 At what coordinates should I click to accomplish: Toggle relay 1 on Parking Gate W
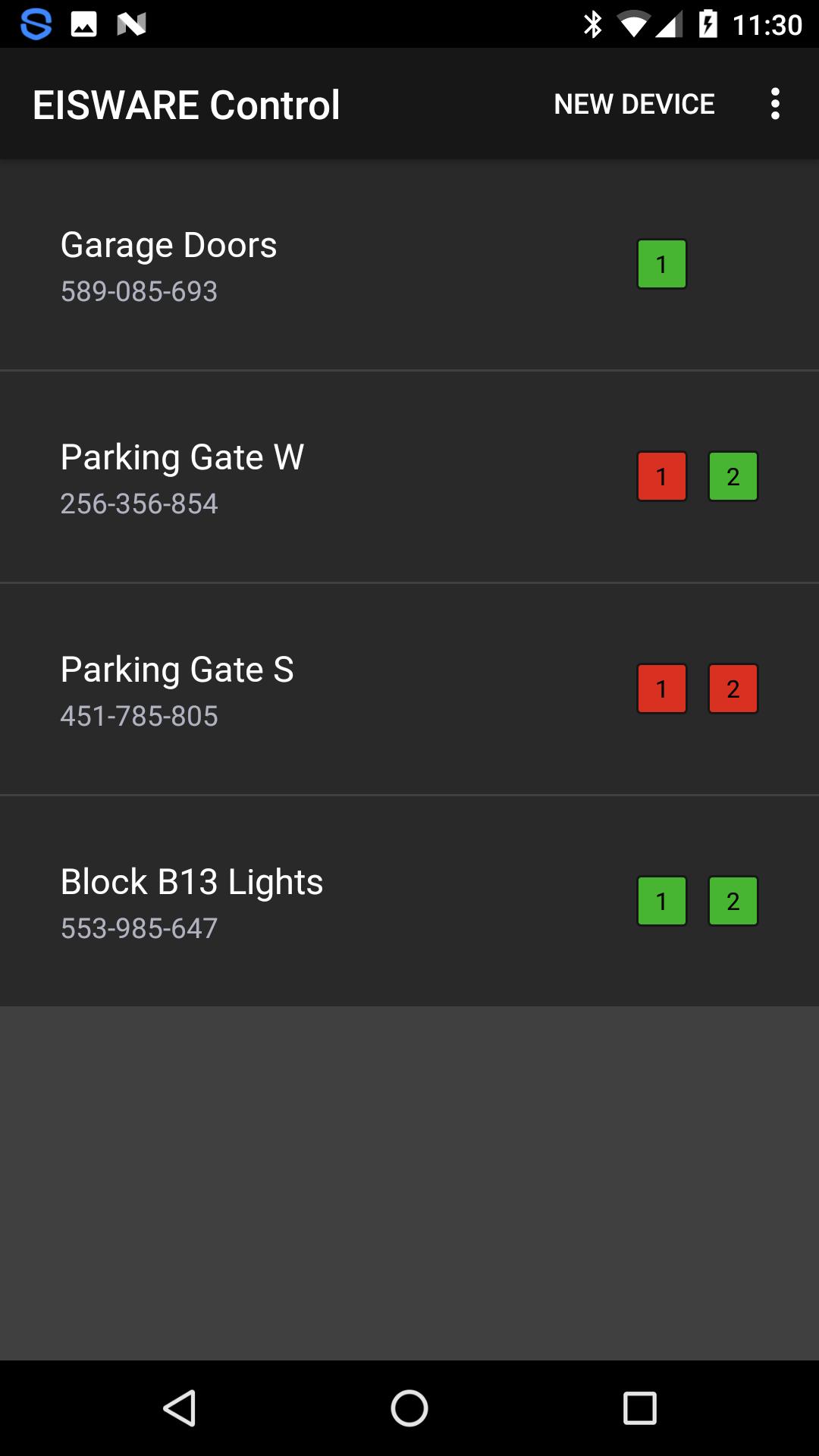tap(661, 476)
